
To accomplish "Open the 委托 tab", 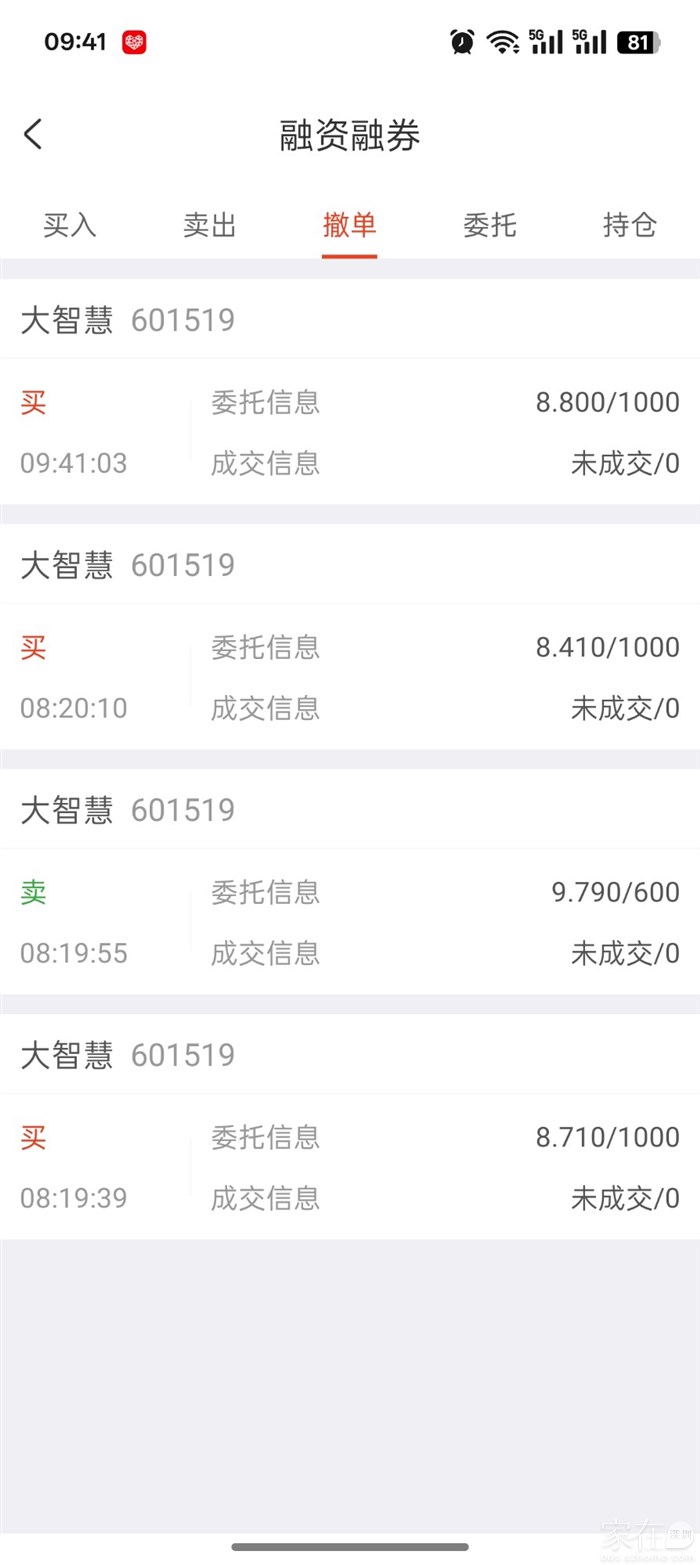I will (490, 225).
